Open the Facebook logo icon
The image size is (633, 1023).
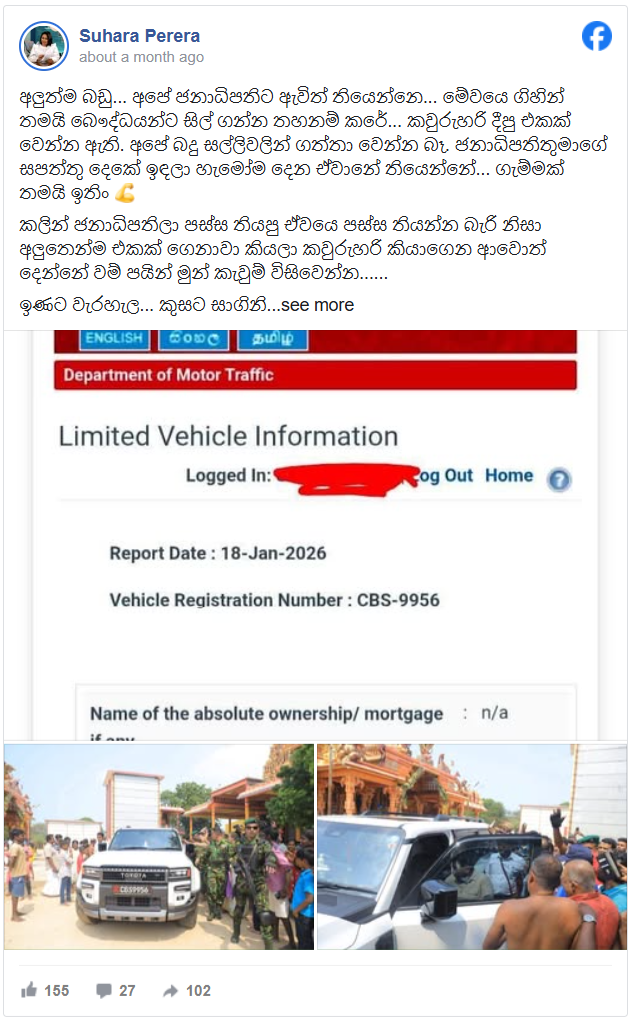point(597,36)
